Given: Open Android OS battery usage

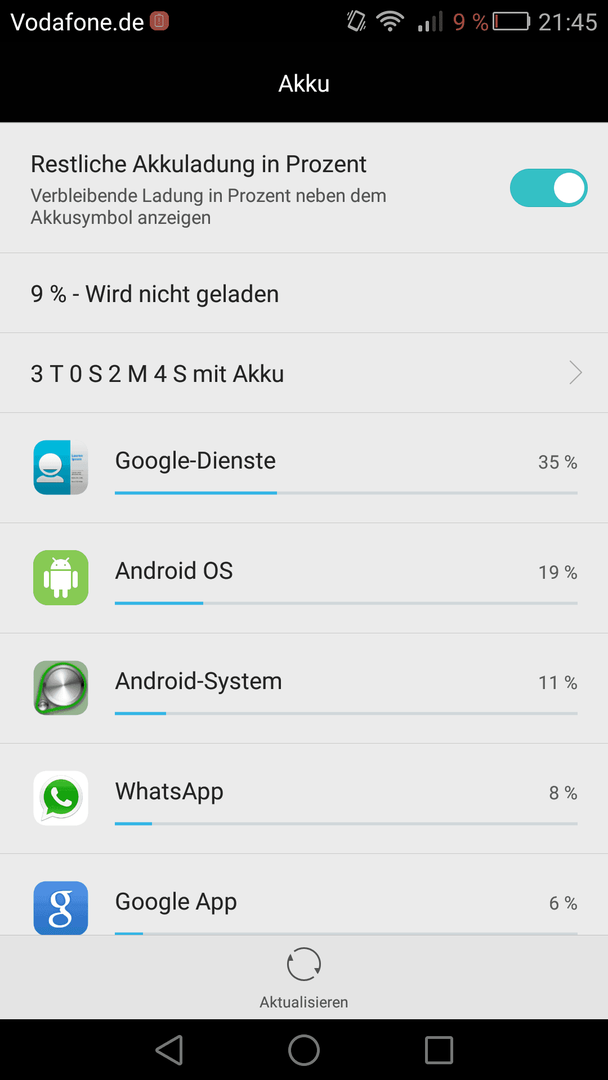Looking at the screenshot, I should click(x=304, y=579).
